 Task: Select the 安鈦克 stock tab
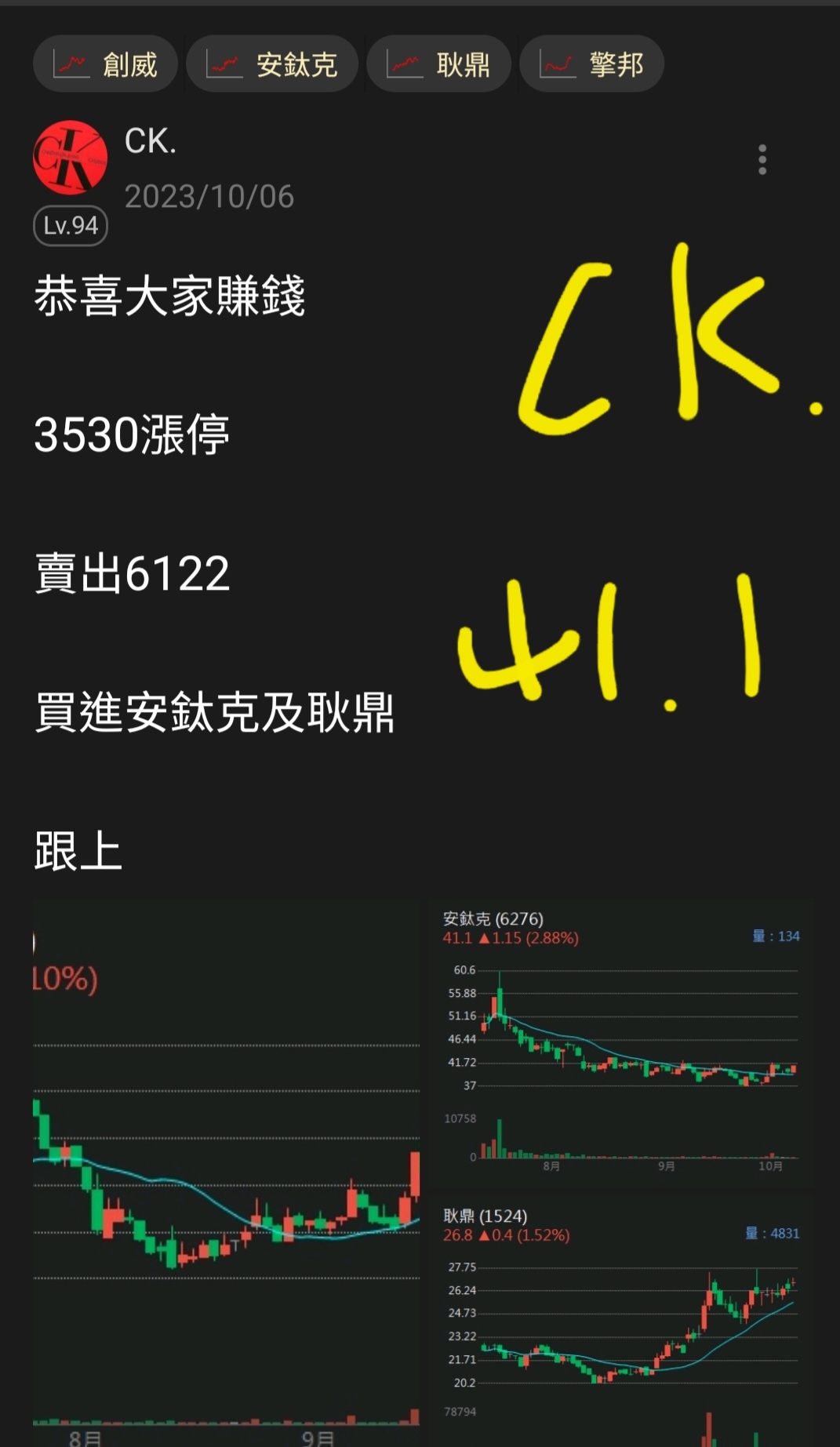272,64
